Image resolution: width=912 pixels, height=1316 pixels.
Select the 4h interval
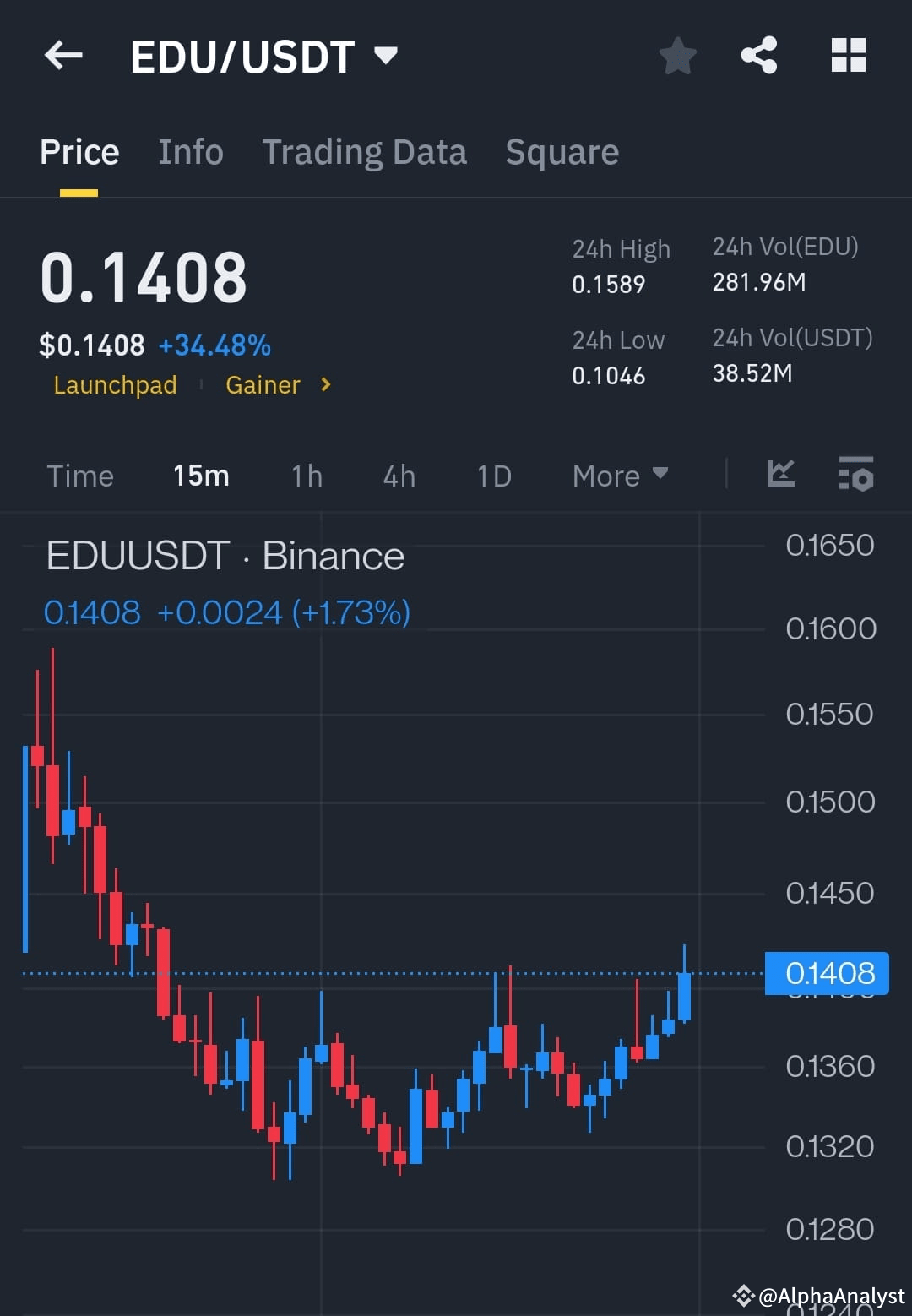pos(398,476)
